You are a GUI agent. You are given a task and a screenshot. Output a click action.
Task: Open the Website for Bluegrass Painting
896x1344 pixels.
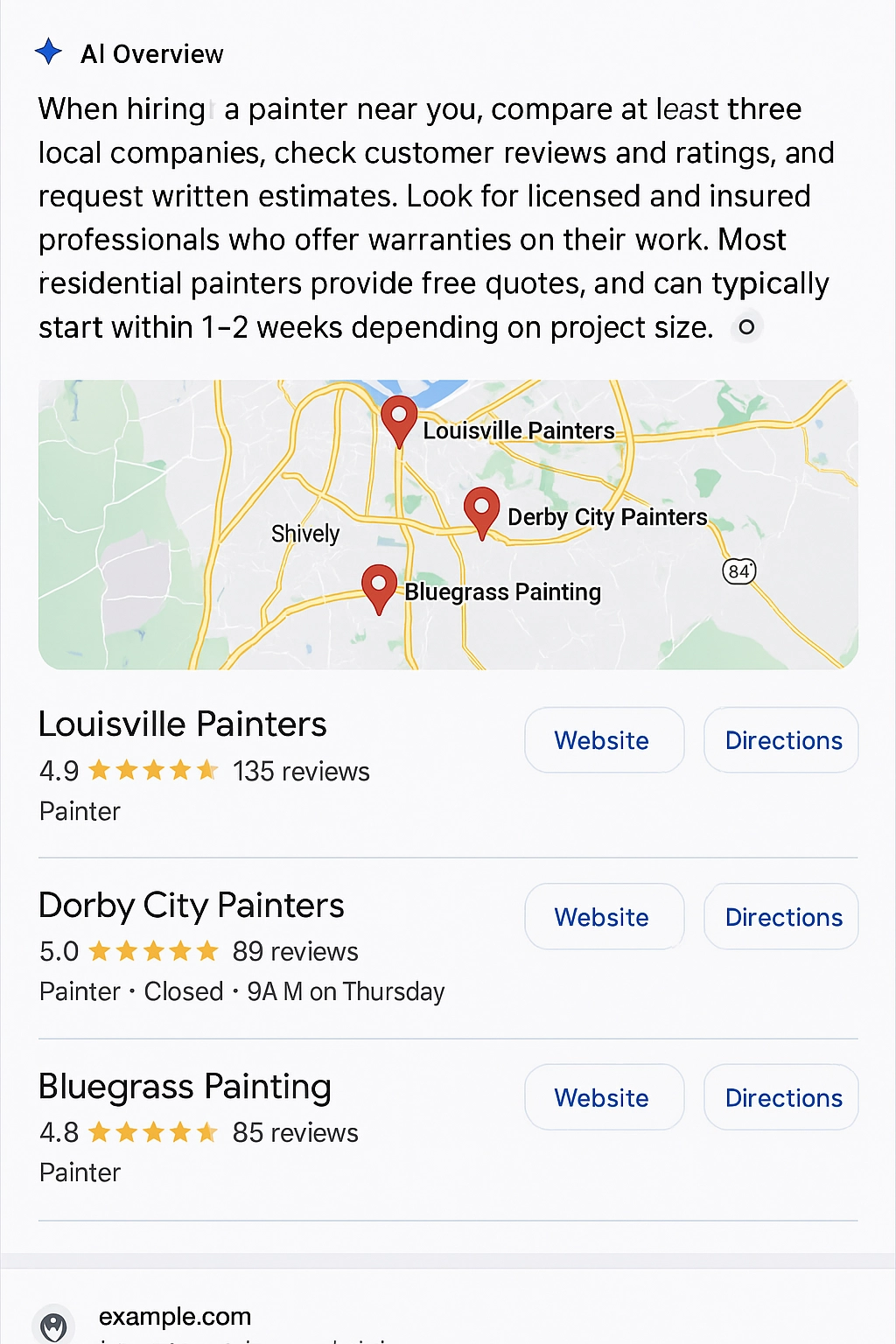tap(604, 1096)
